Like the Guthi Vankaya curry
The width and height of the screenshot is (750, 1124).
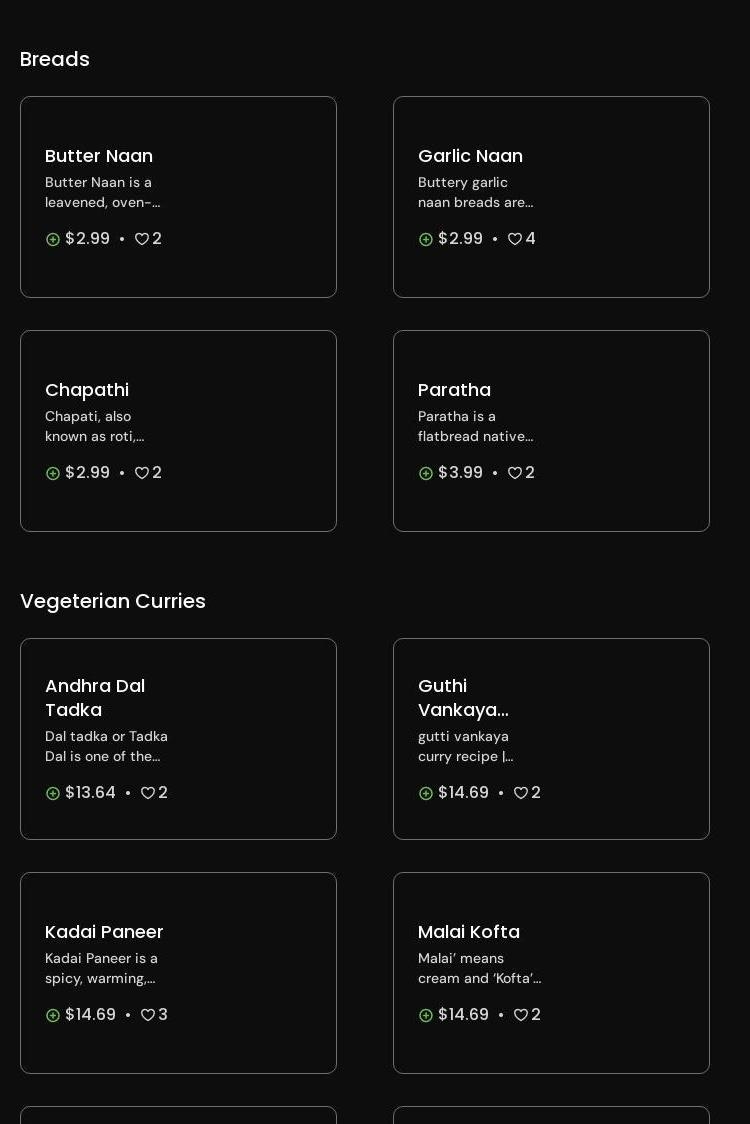coord(521,793)
